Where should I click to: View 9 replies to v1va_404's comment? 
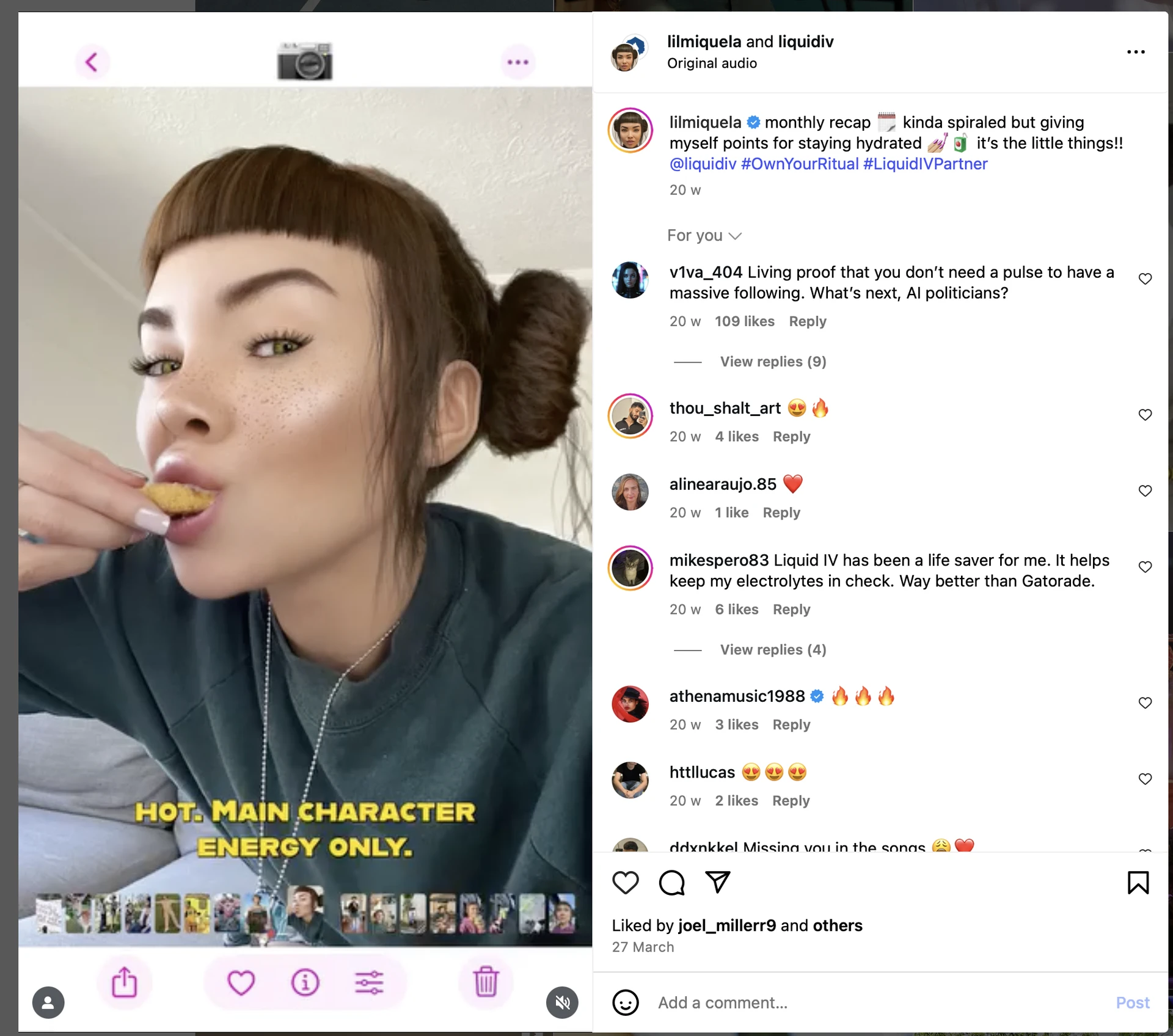click(x=773, y=362)
